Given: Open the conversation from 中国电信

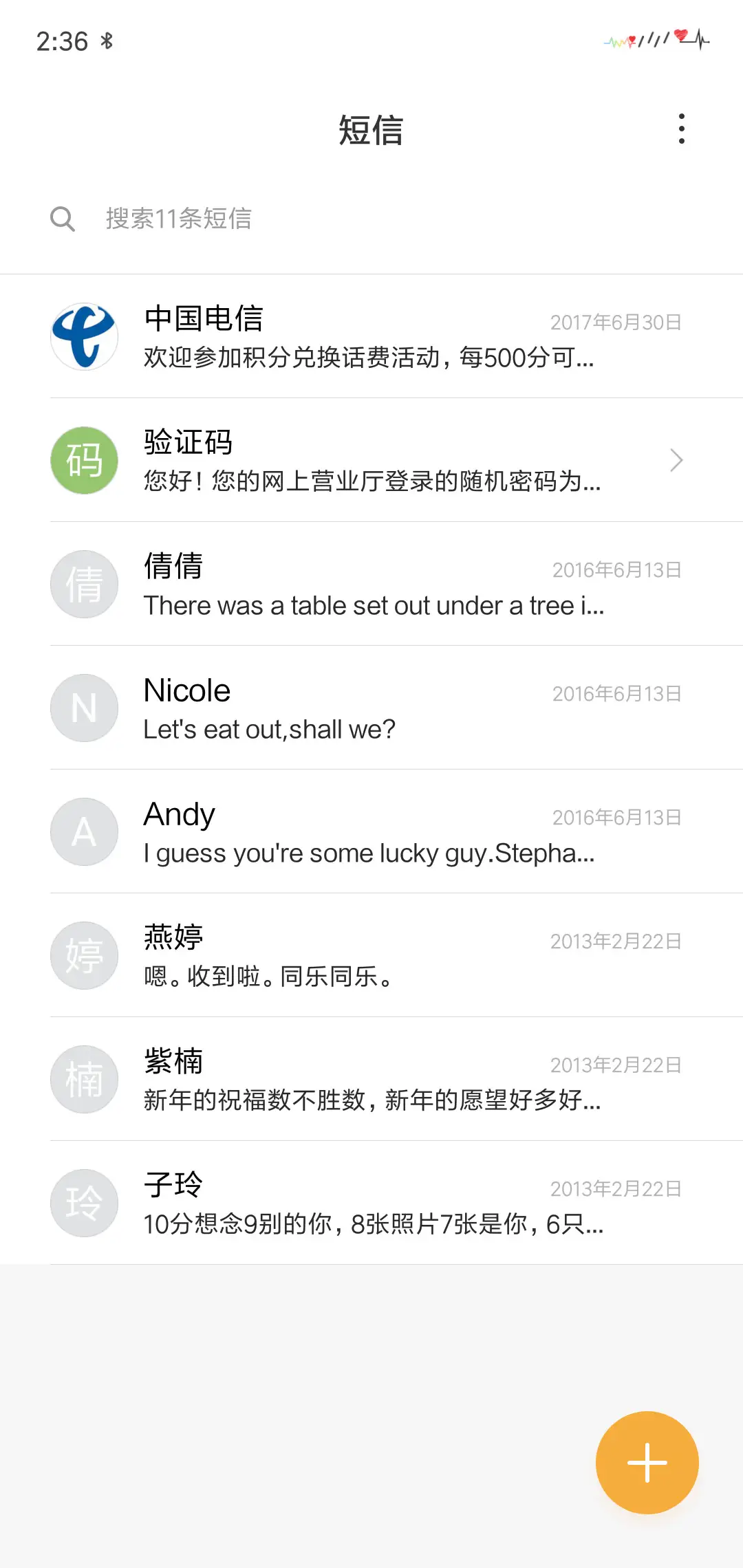Looking at the screenshot, I should (x=371, y=336).
